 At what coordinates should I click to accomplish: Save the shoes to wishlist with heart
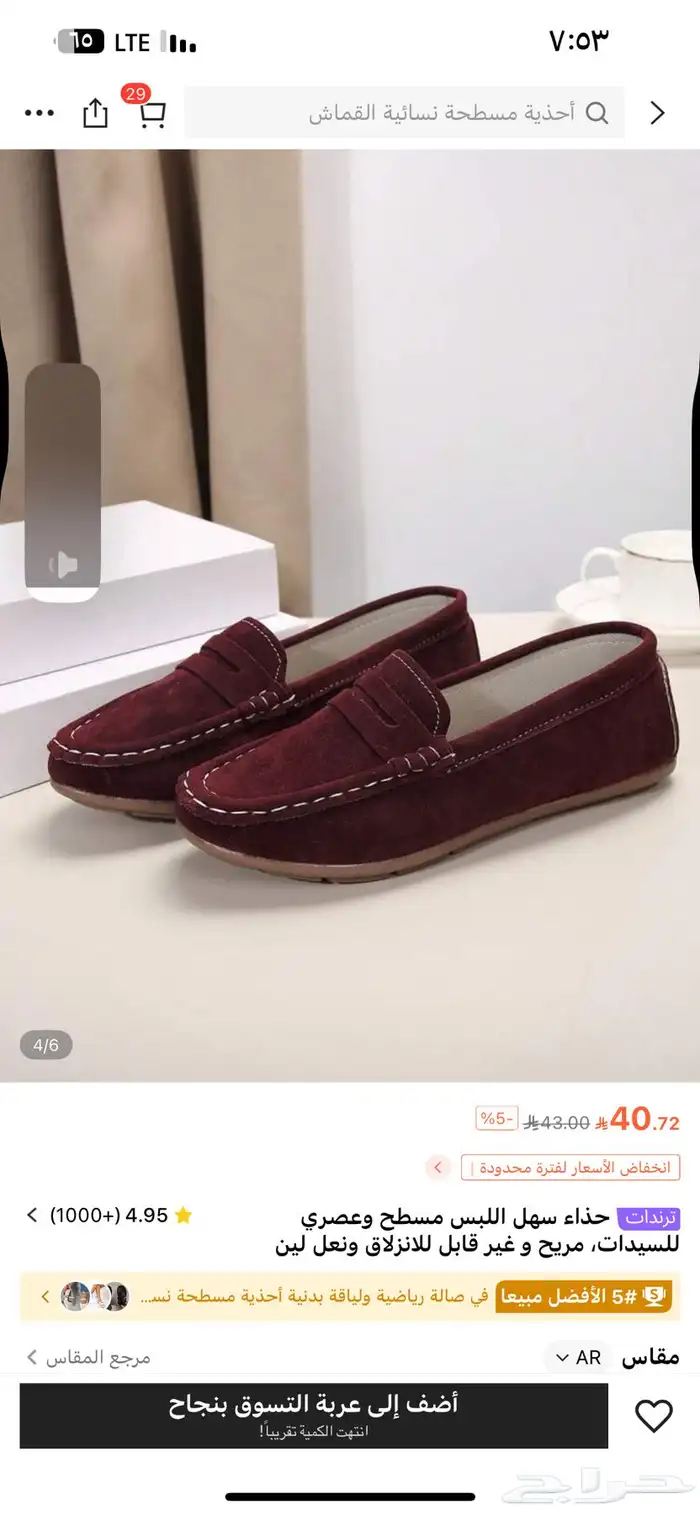pos(654,1415)
